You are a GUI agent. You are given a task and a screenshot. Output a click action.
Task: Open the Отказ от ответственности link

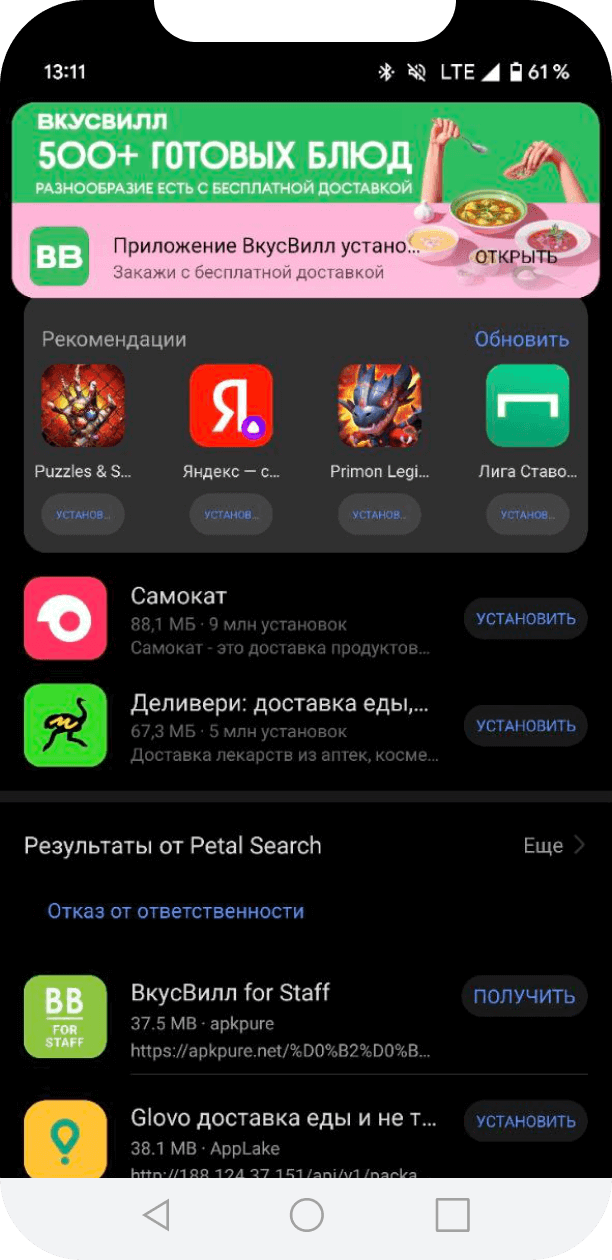coord(176,911)
